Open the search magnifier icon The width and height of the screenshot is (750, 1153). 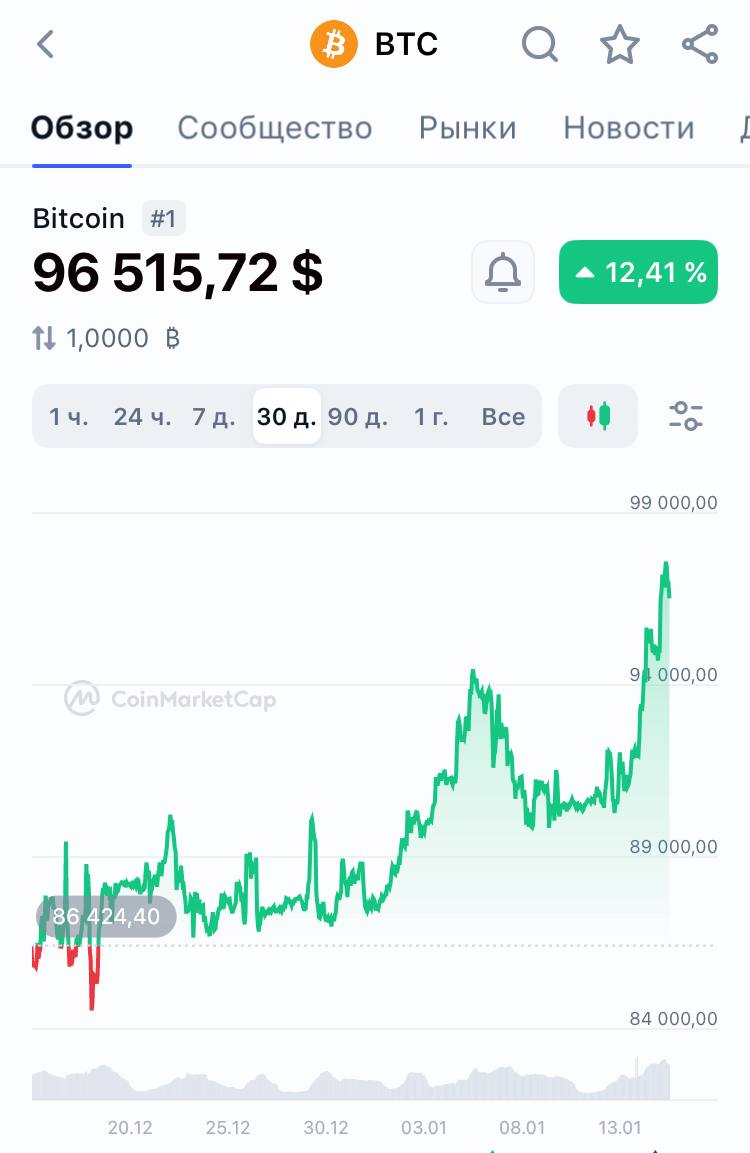[540, 45]
